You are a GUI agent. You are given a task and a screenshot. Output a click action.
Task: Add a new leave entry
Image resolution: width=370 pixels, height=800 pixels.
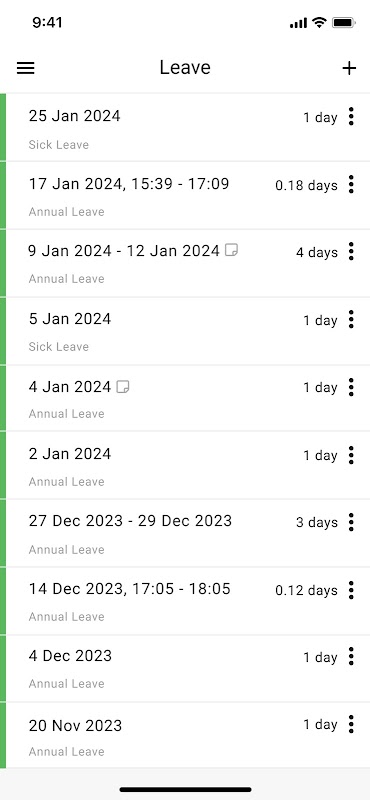tap(349, 68)
